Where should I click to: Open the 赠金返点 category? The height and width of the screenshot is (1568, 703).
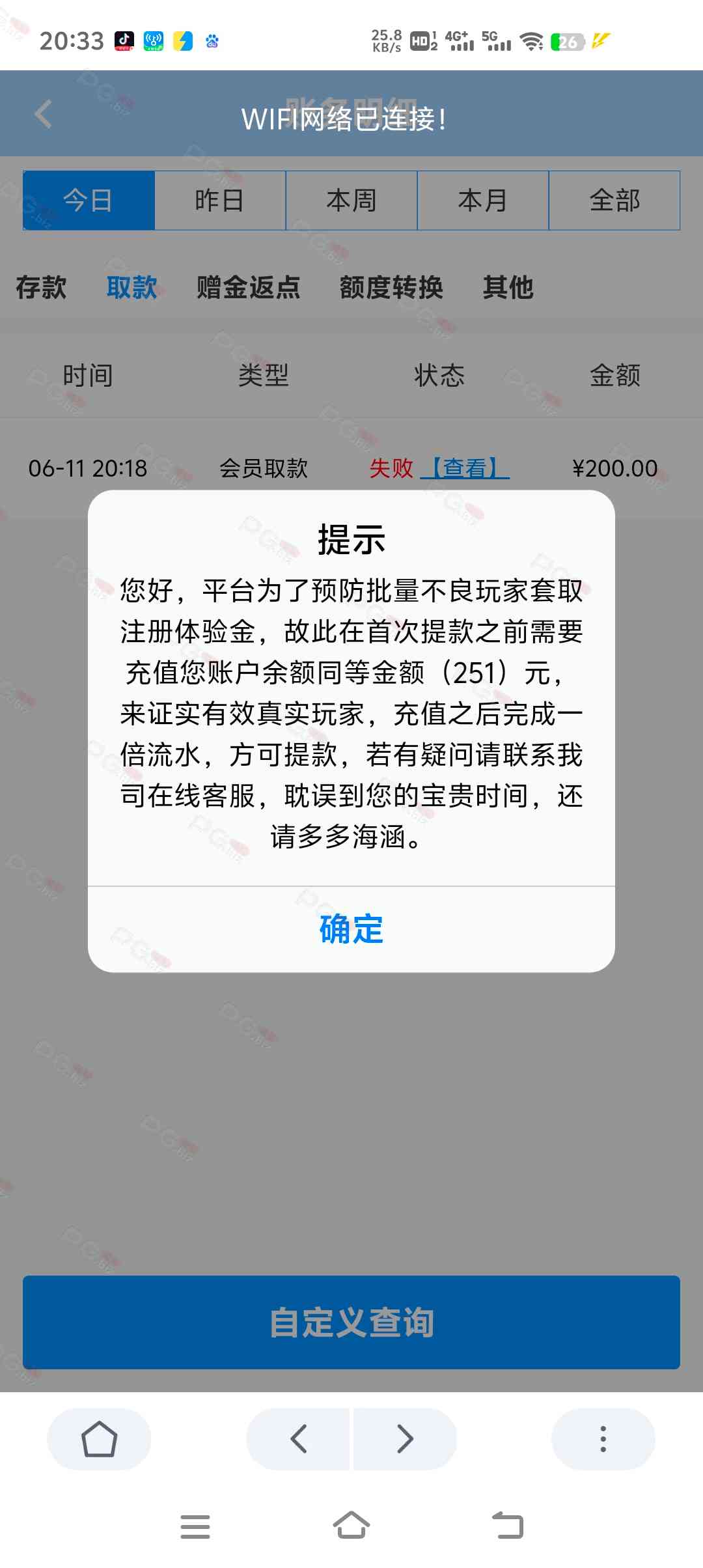pos(249,287)
